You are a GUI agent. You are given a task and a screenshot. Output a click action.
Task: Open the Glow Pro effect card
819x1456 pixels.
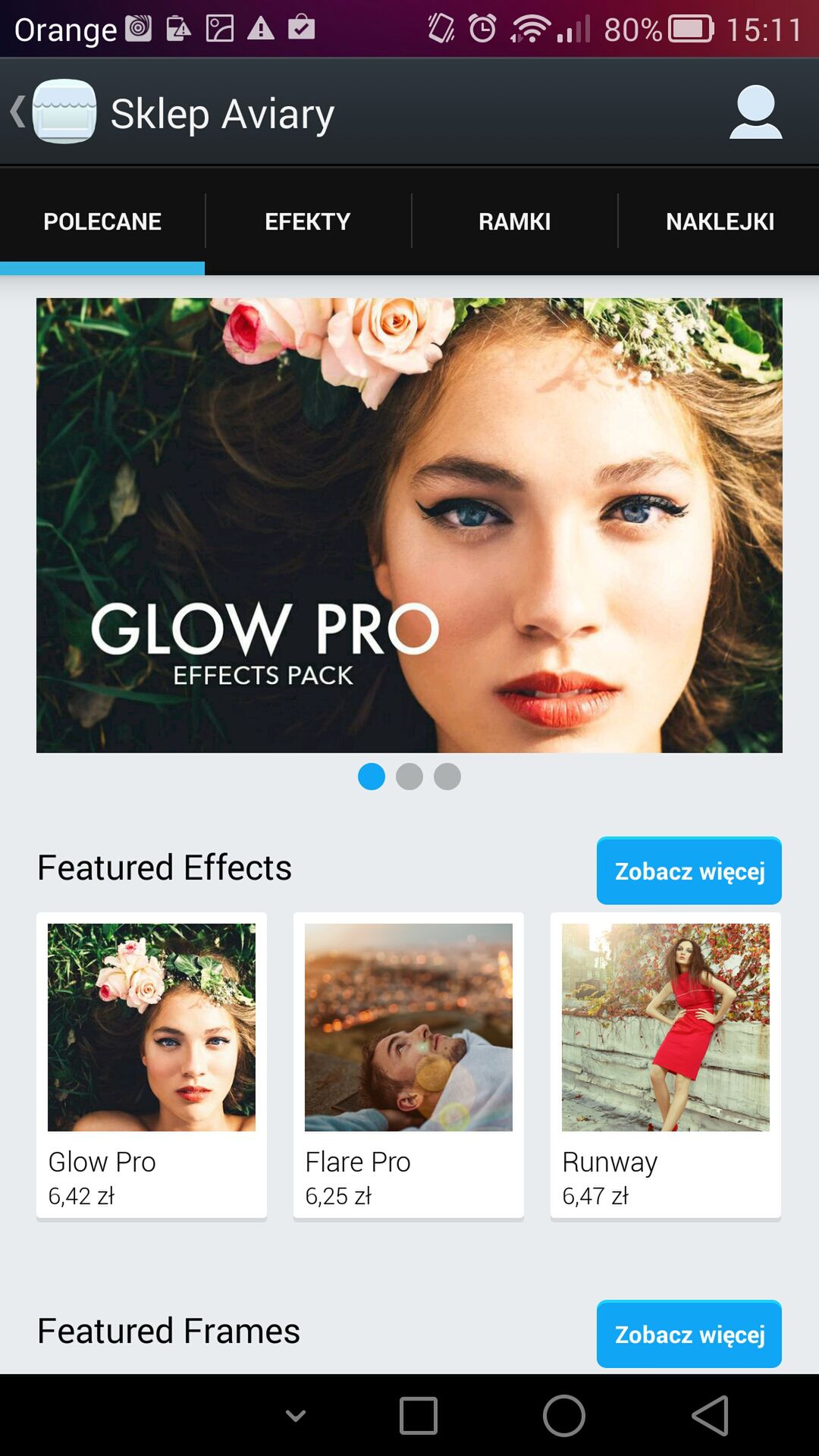(152, 1065)
